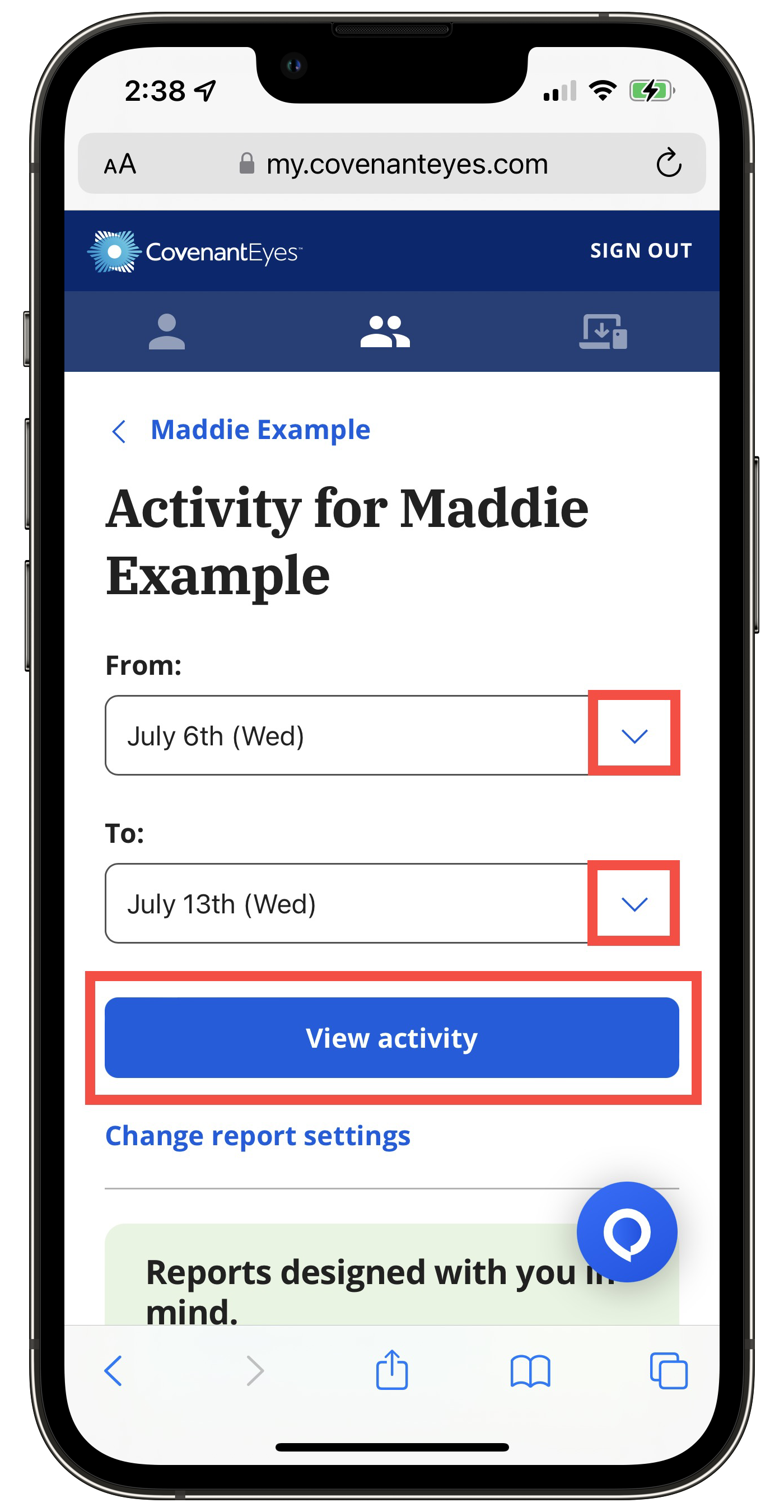Tap the address bar URL
This screenshot has height=1512, width=784.
pyautogui.click(x=393, y=164)
